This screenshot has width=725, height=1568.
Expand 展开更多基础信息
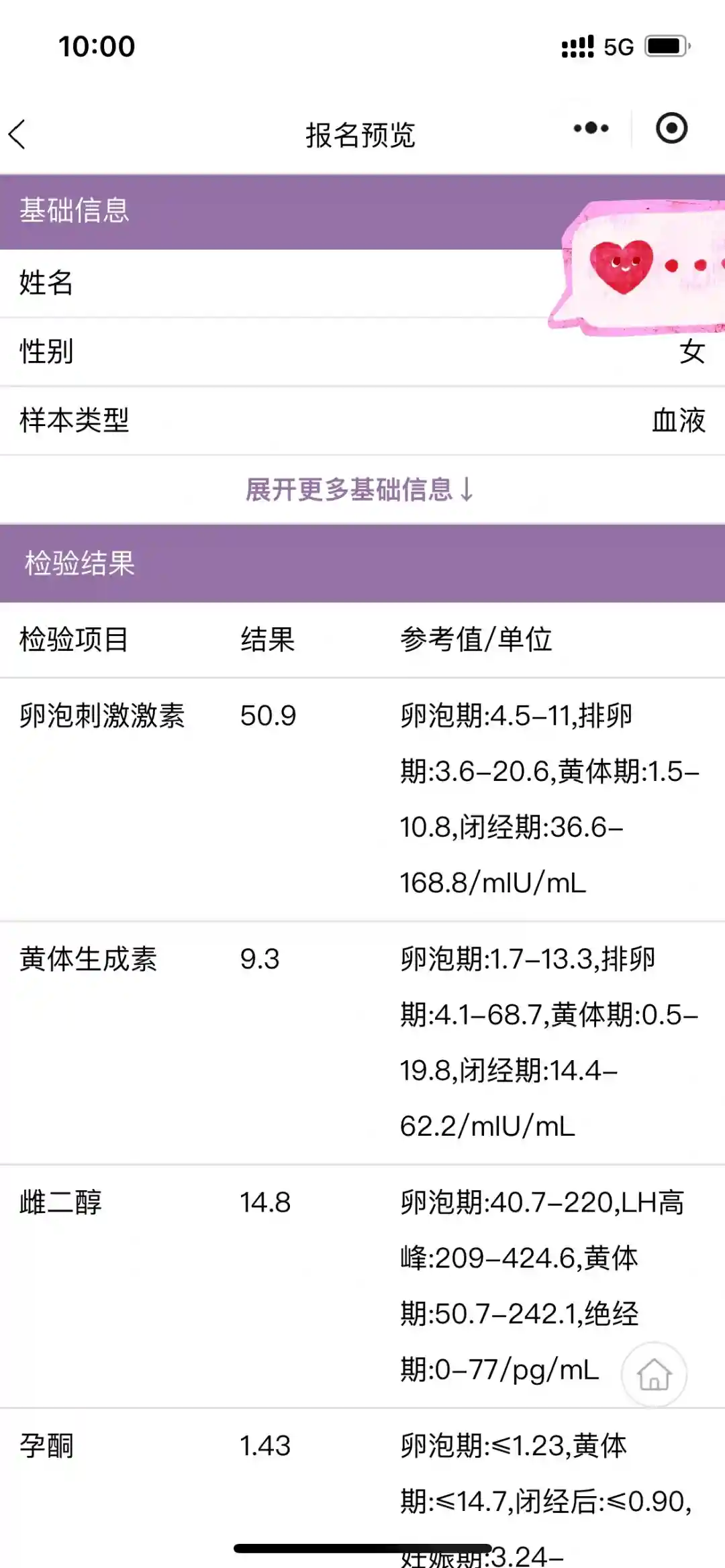(x=360, y=489)
